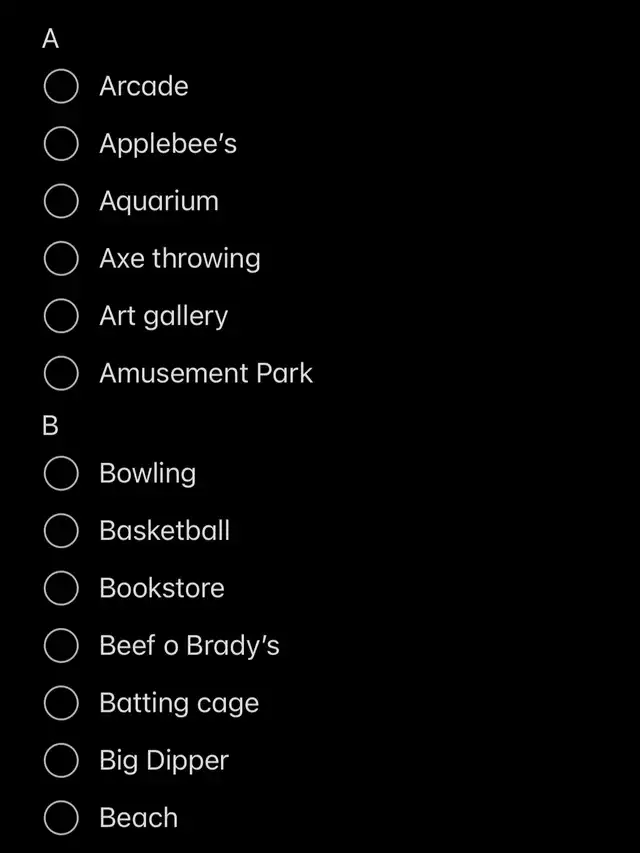Check the Axe throwing circle
Screen dimensions: 640x853
point(62,259)
